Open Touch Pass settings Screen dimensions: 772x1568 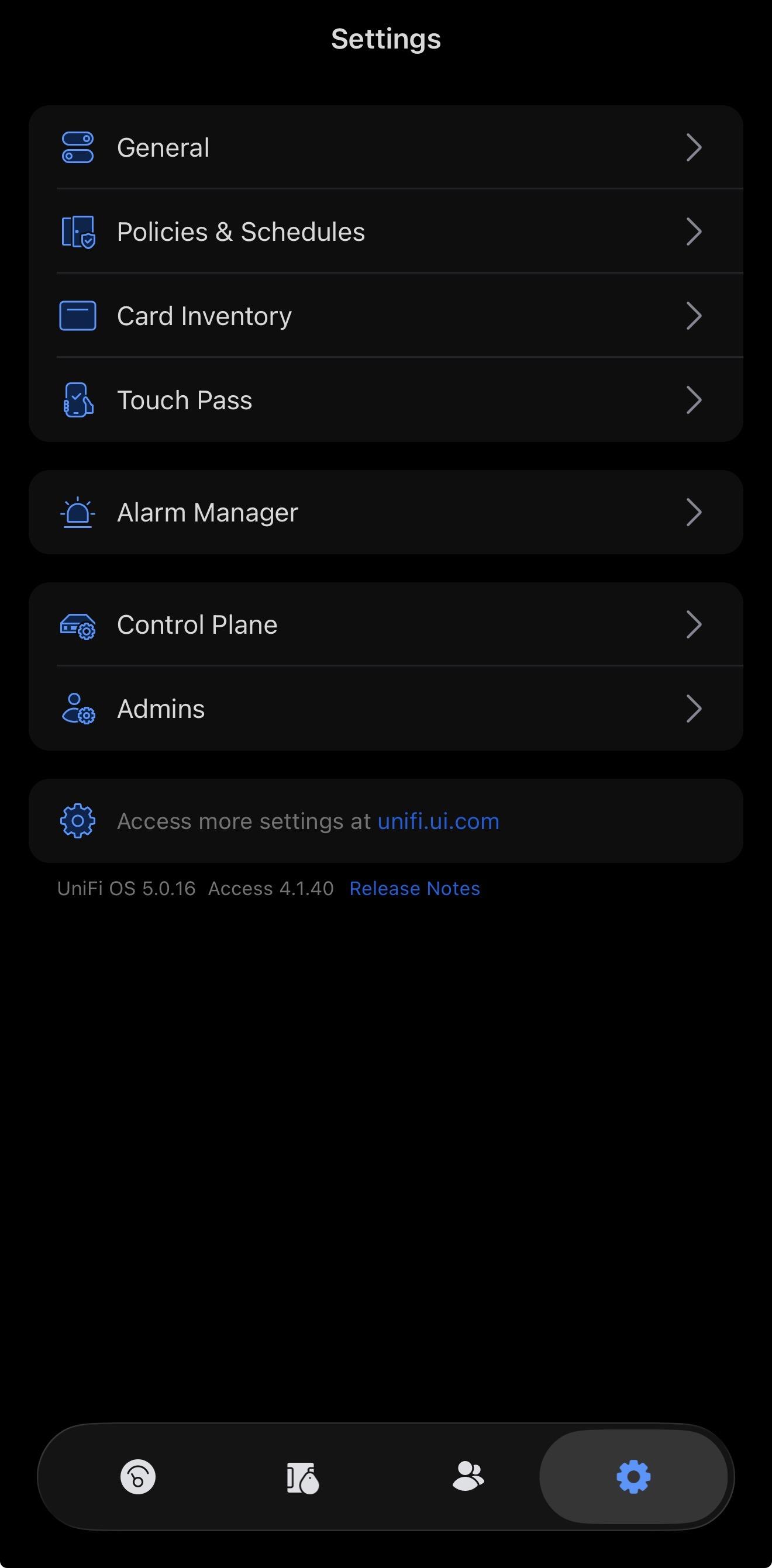pyautogui.click(x=386, y=399)
